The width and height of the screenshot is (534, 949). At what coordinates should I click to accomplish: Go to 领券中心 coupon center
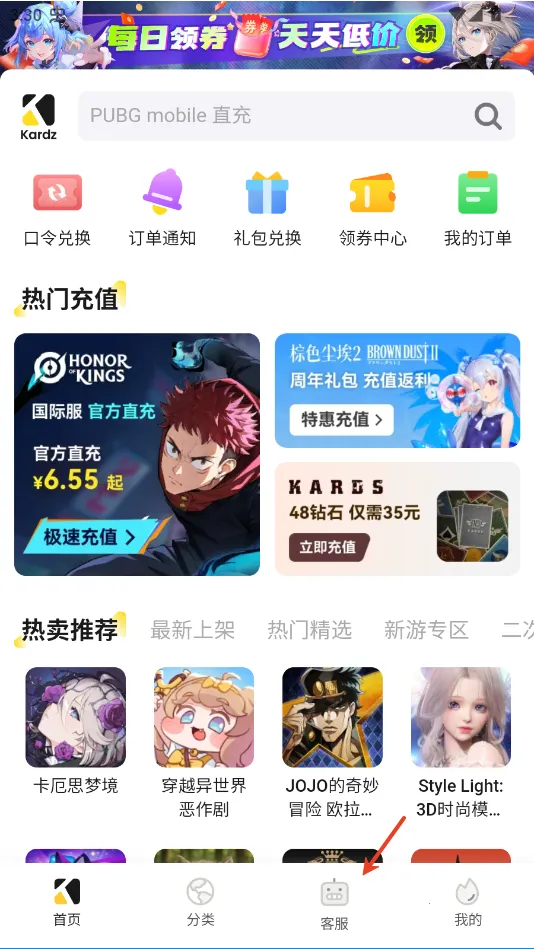(372, 209)
